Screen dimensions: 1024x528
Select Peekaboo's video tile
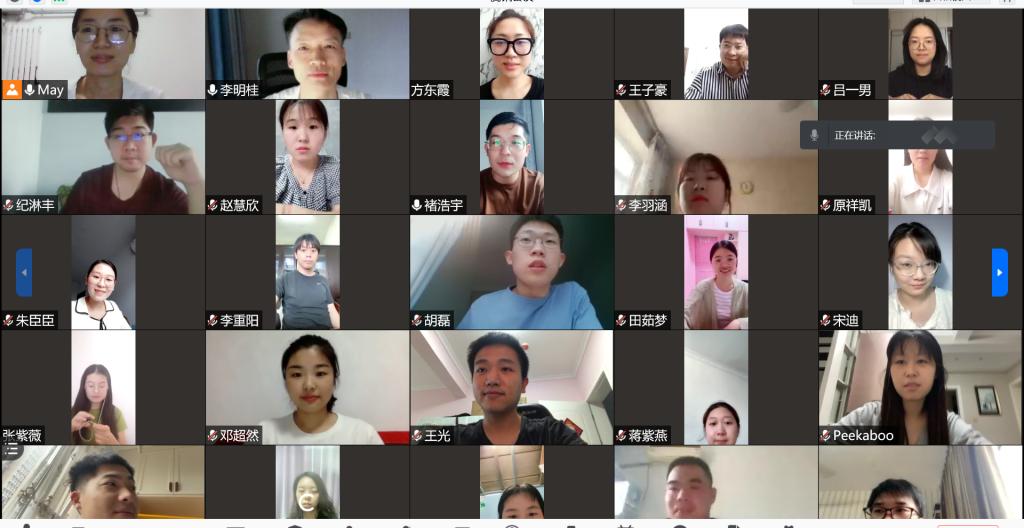point(919,385)
